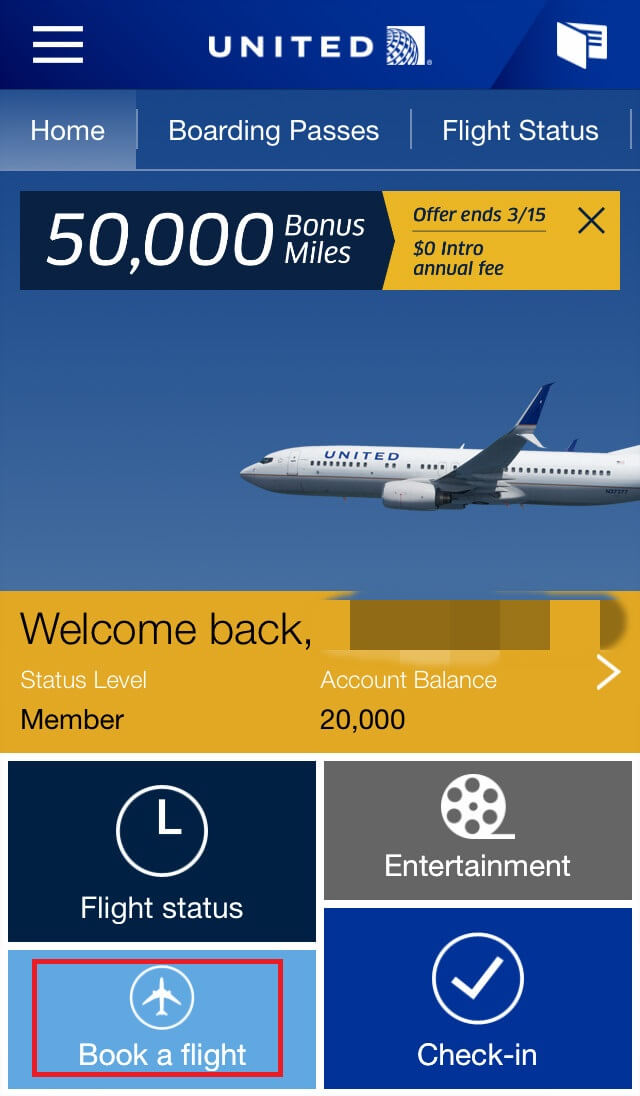Open the 50,000 Bonus Miles offer
Screen dimensions: 640x1096
coord(205,240)
